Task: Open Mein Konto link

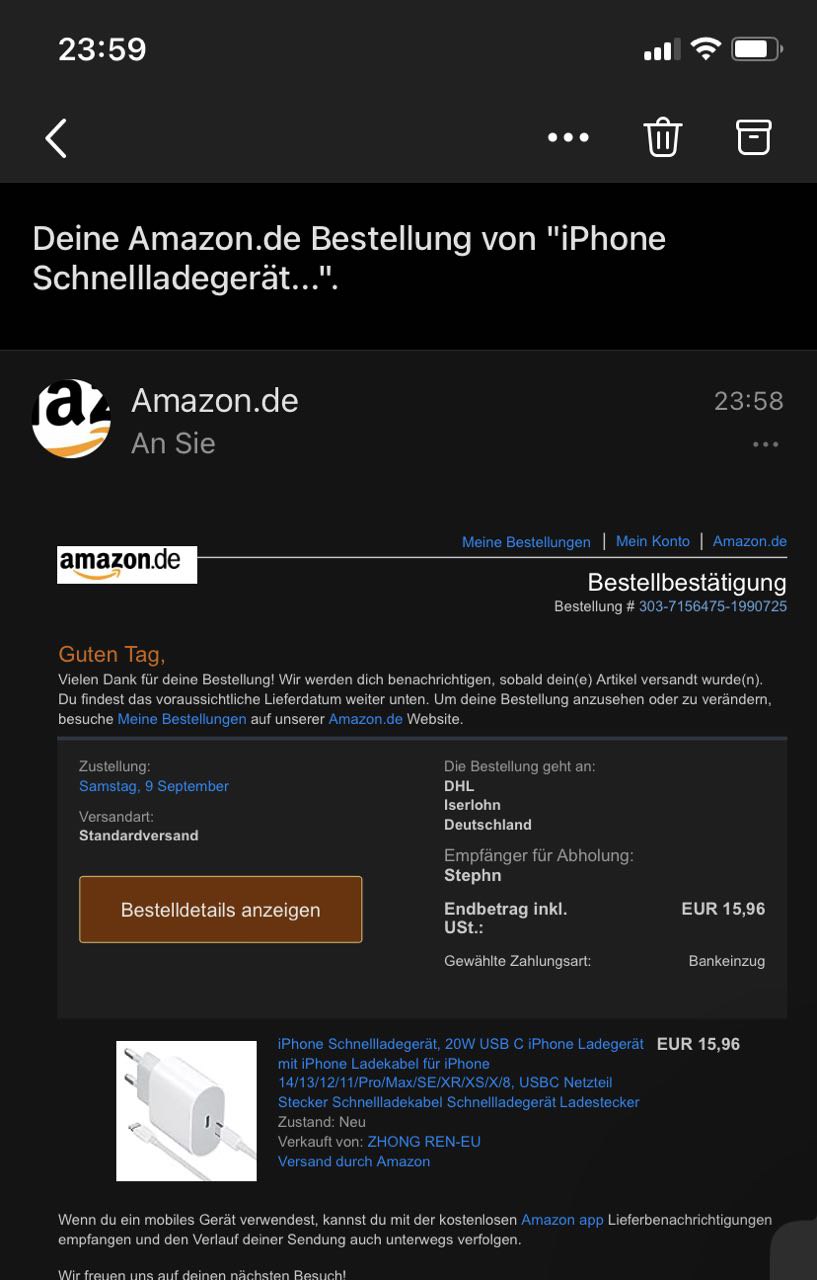Action: click(x=652, y=541)
